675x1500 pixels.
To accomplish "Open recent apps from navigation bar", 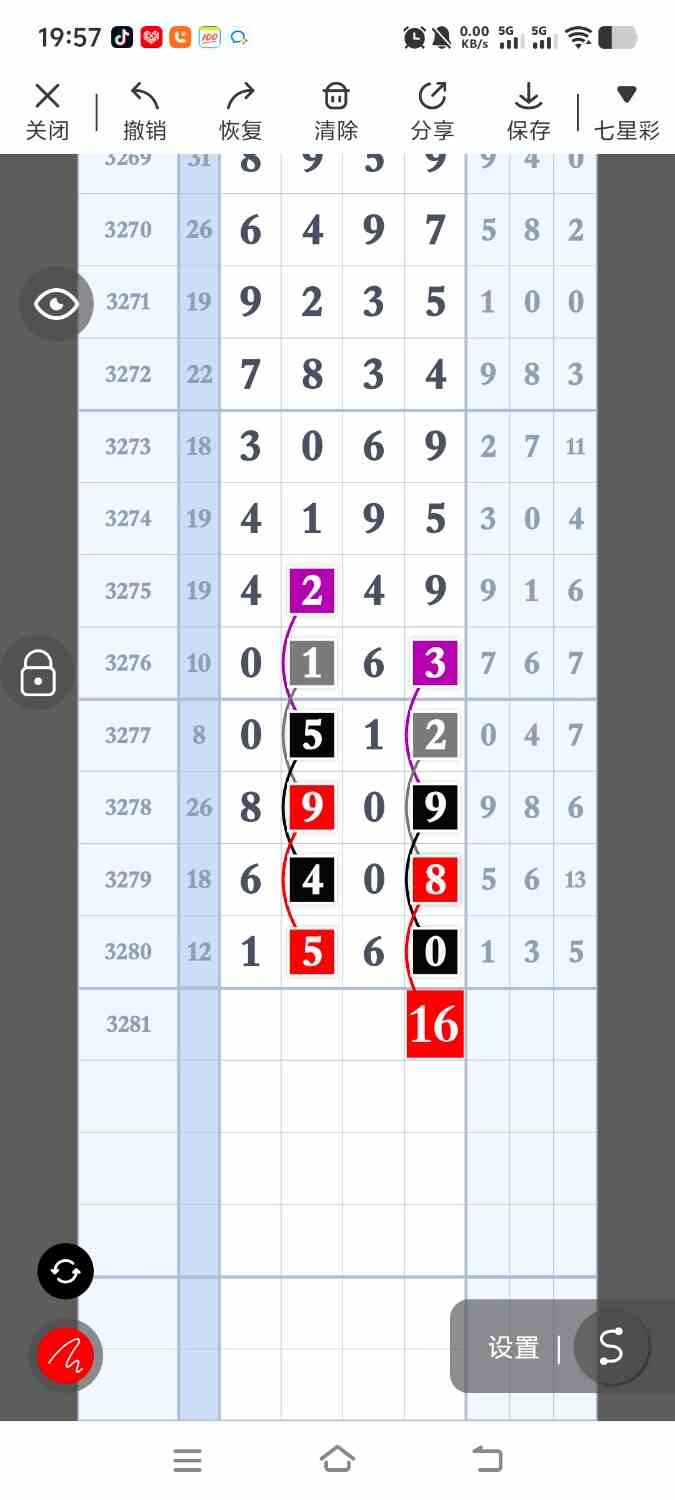I will (187, 1460).
